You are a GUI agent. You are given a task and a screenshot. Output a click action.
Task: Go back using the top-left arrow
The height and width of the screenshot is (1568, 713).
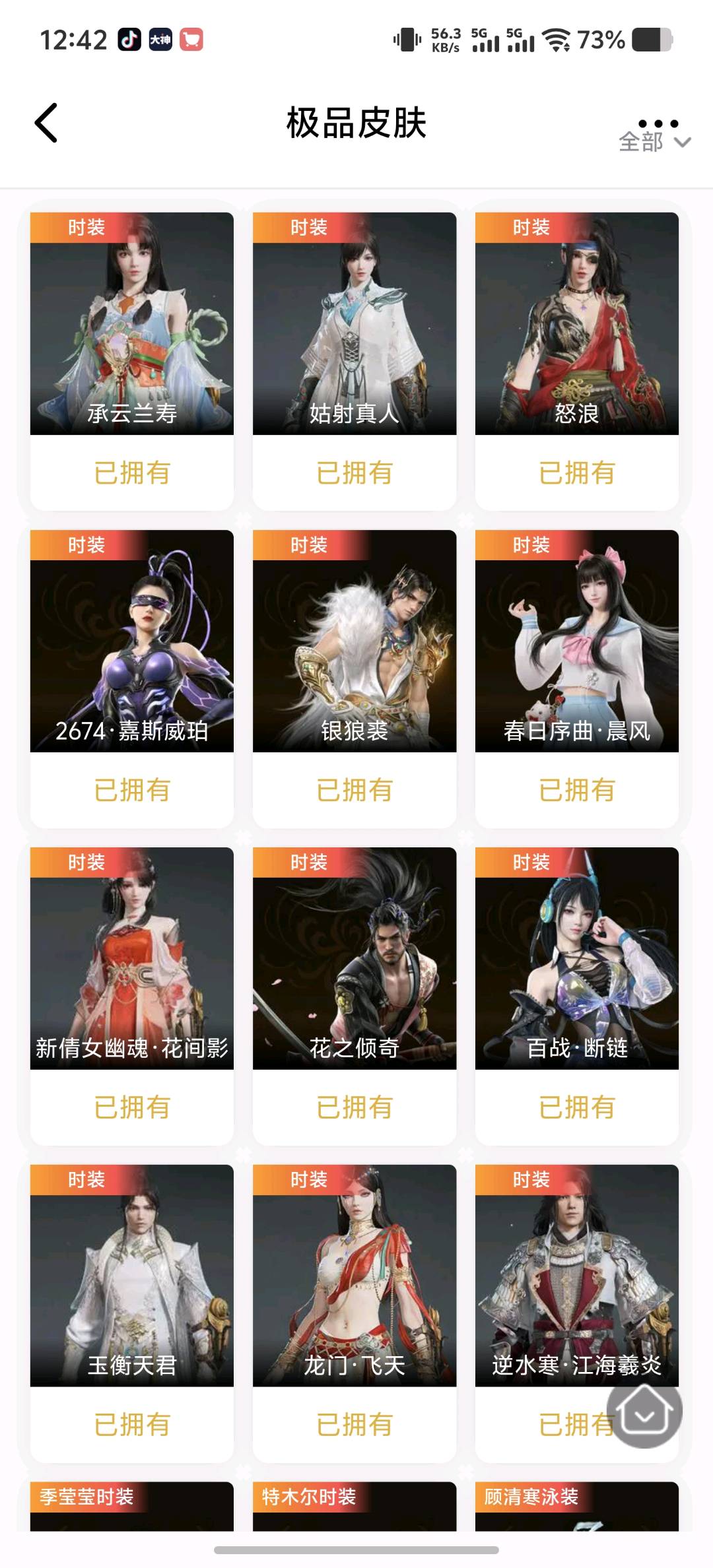point(46,123)
